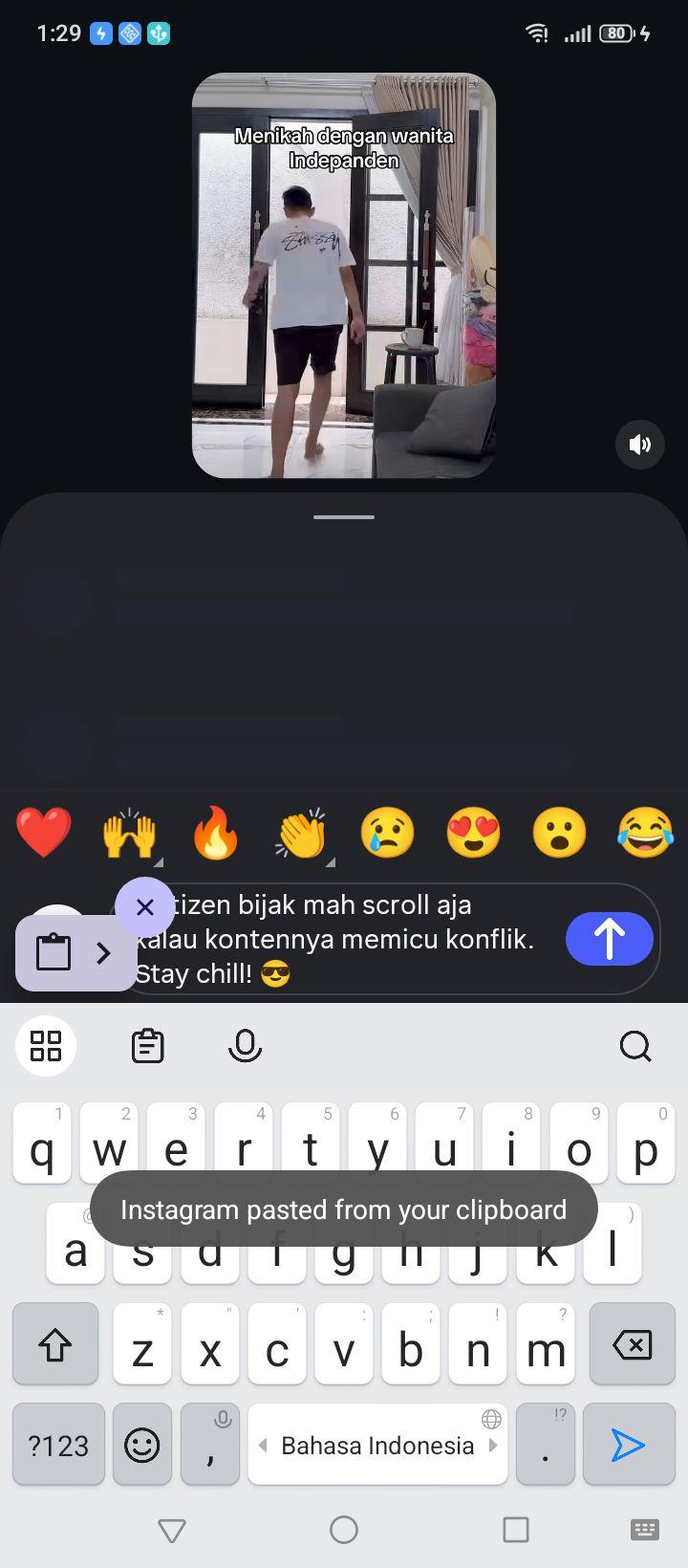The height and width of the screenshot is (1568, 688).
Task: Add the raised hands emoji
Action: (130, 834)
